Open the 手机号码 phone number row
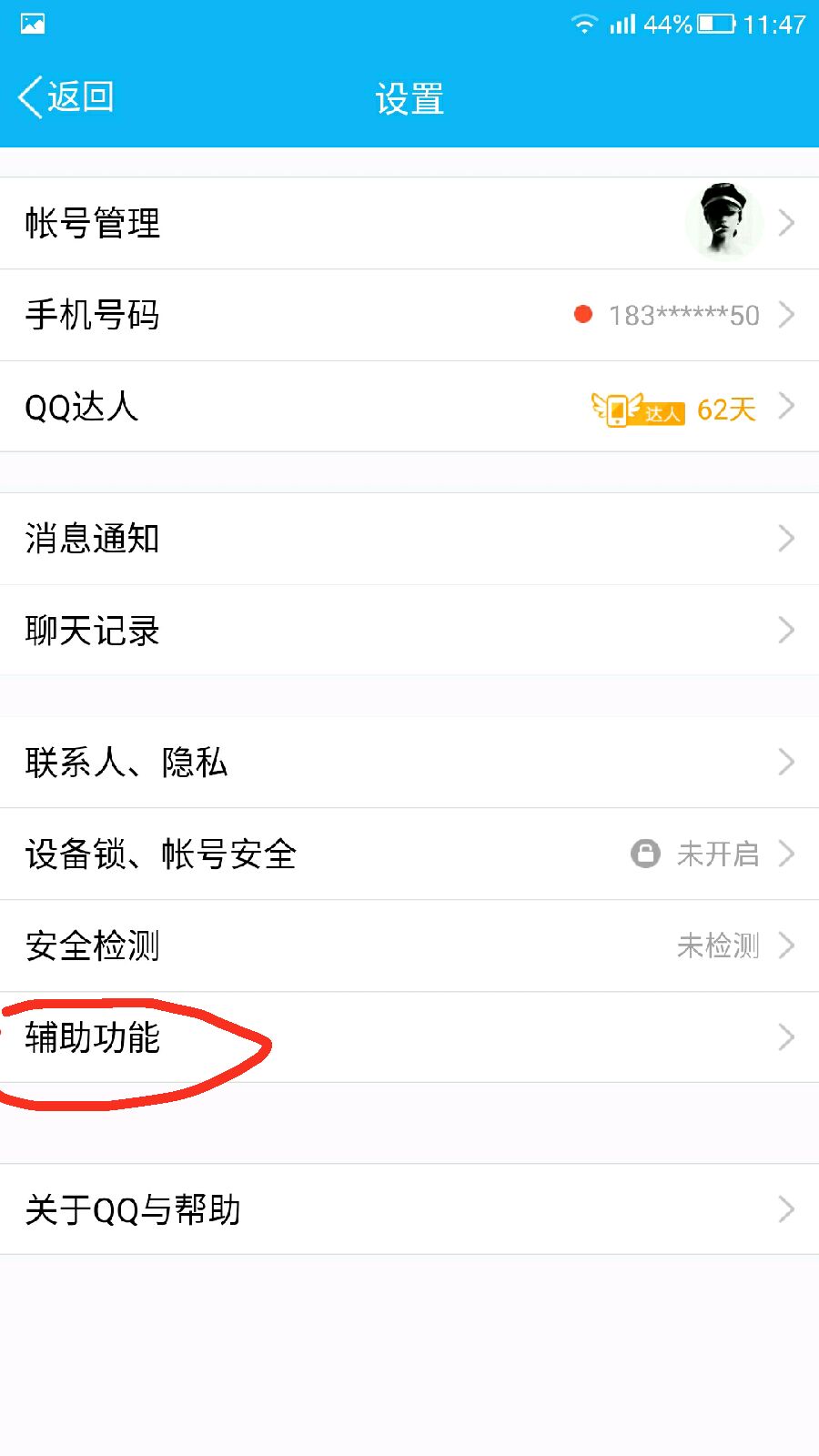 409,315
